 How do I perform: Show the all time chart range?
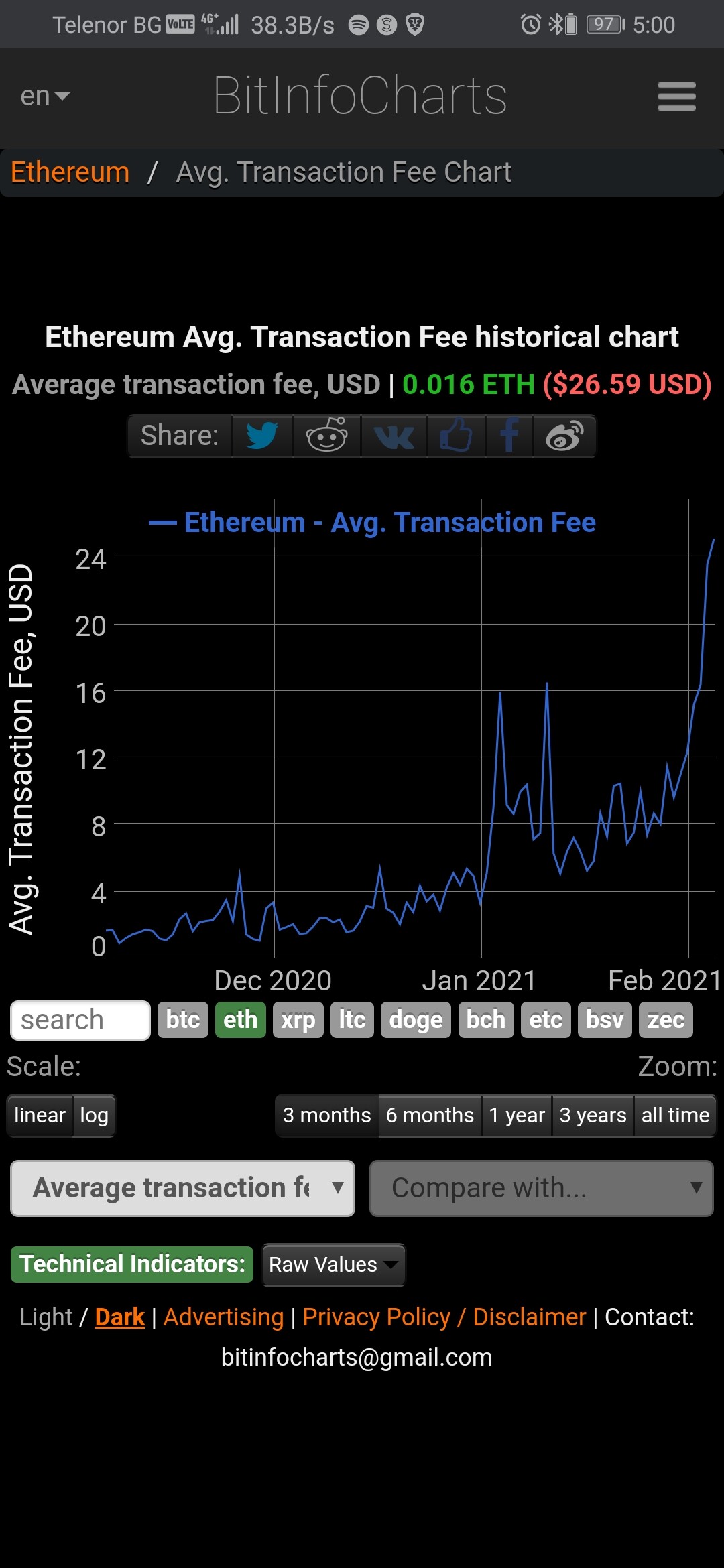click(675, 1116)
